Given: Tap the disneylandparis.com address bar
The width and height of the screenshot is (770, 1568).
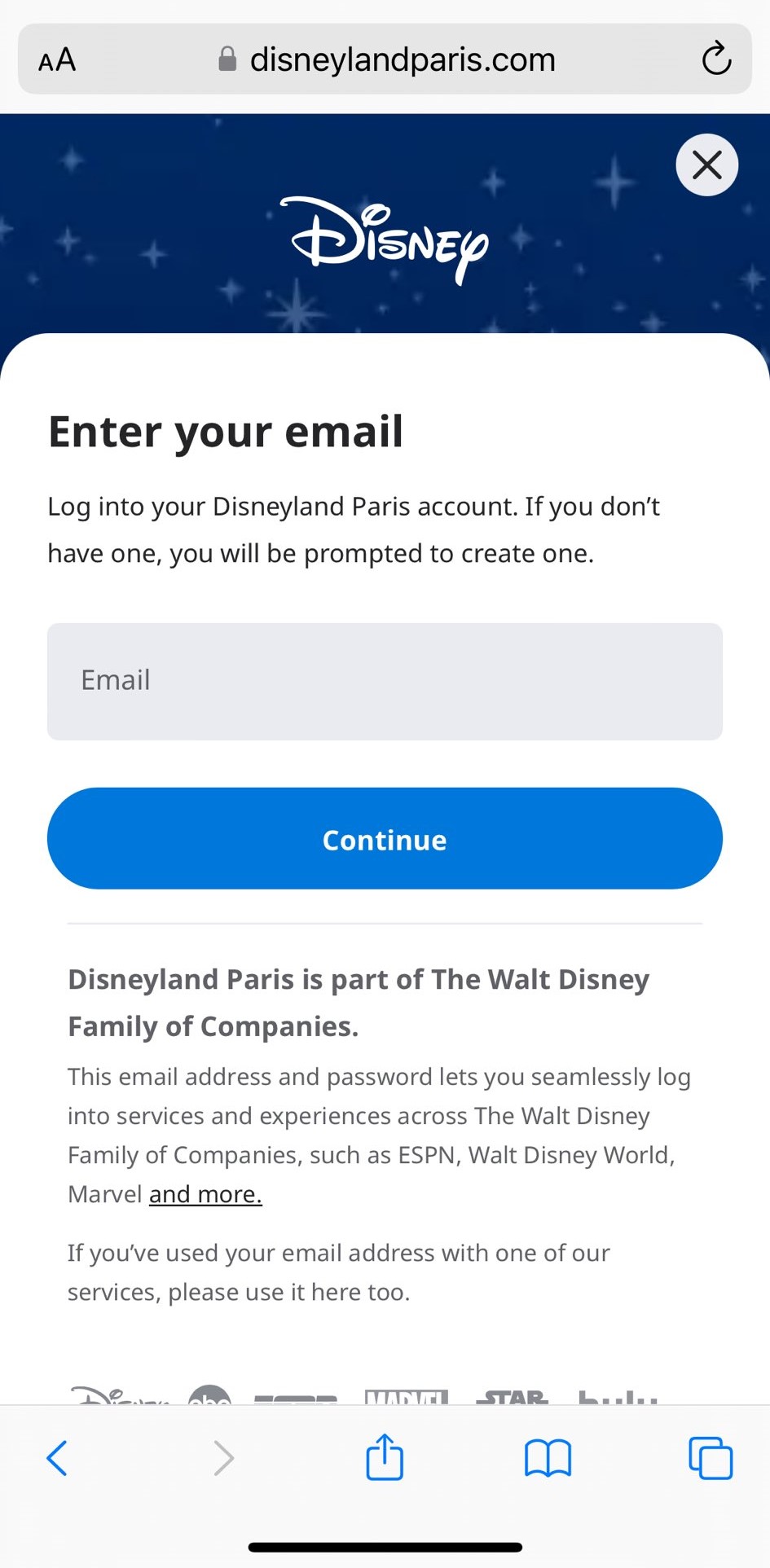Looking at the screenshot, I should click(385, 59).
